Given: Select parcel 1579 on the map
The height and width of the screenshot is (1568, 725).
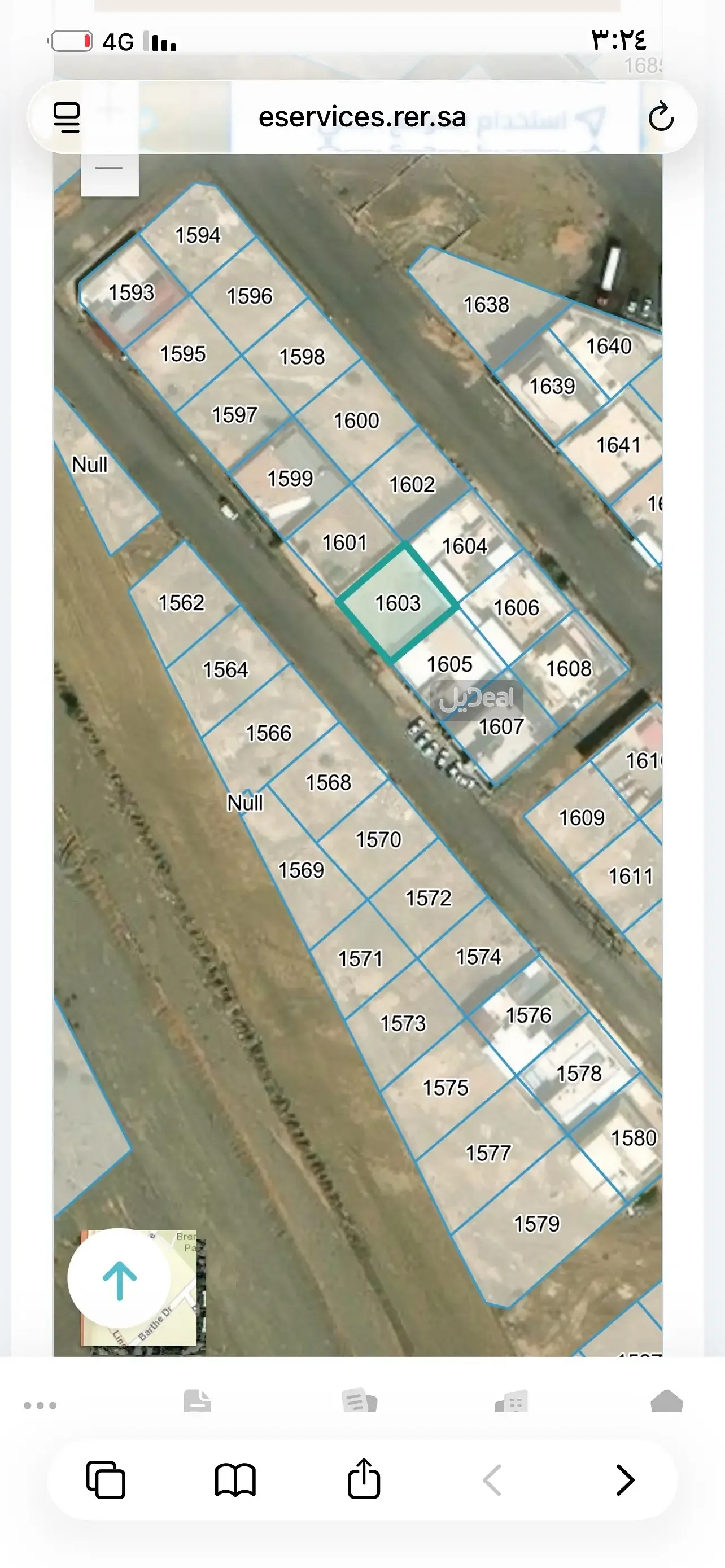Looking at the screenshot, I should coord(536,1224).
